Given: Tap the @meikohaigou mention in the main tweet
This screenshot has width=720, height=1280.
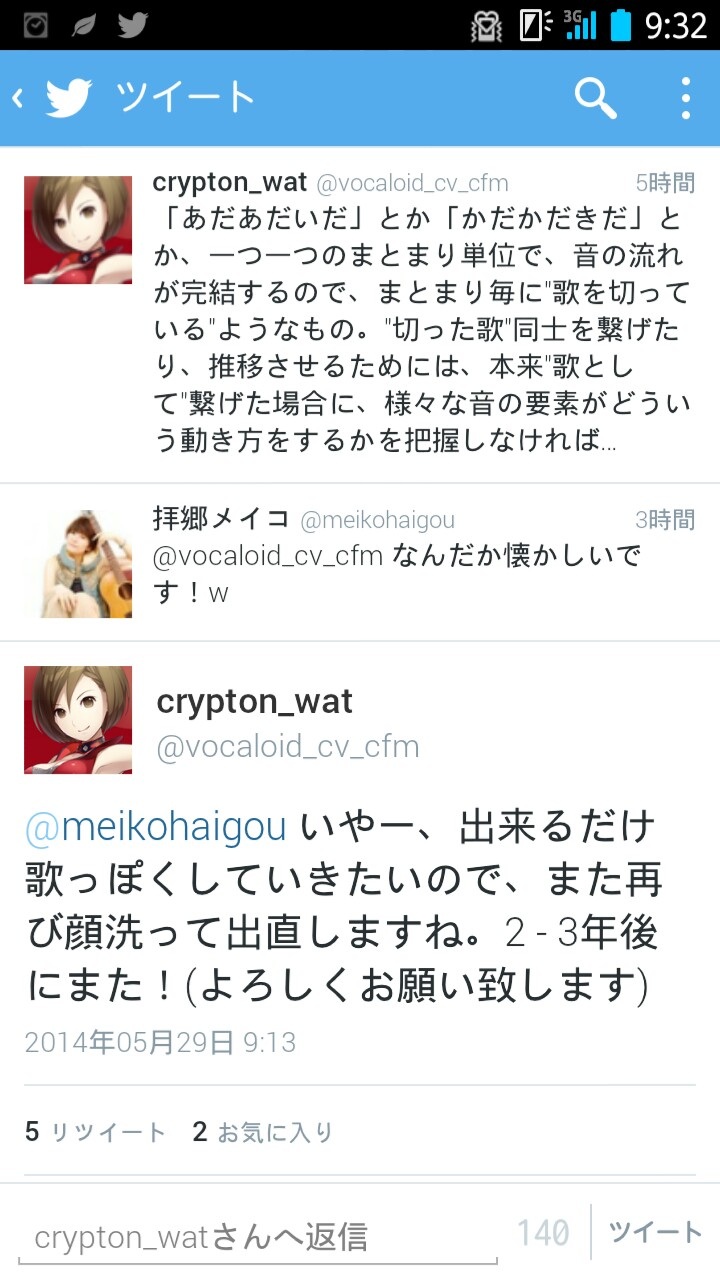Looking at the screenshot, I should 156,827.
